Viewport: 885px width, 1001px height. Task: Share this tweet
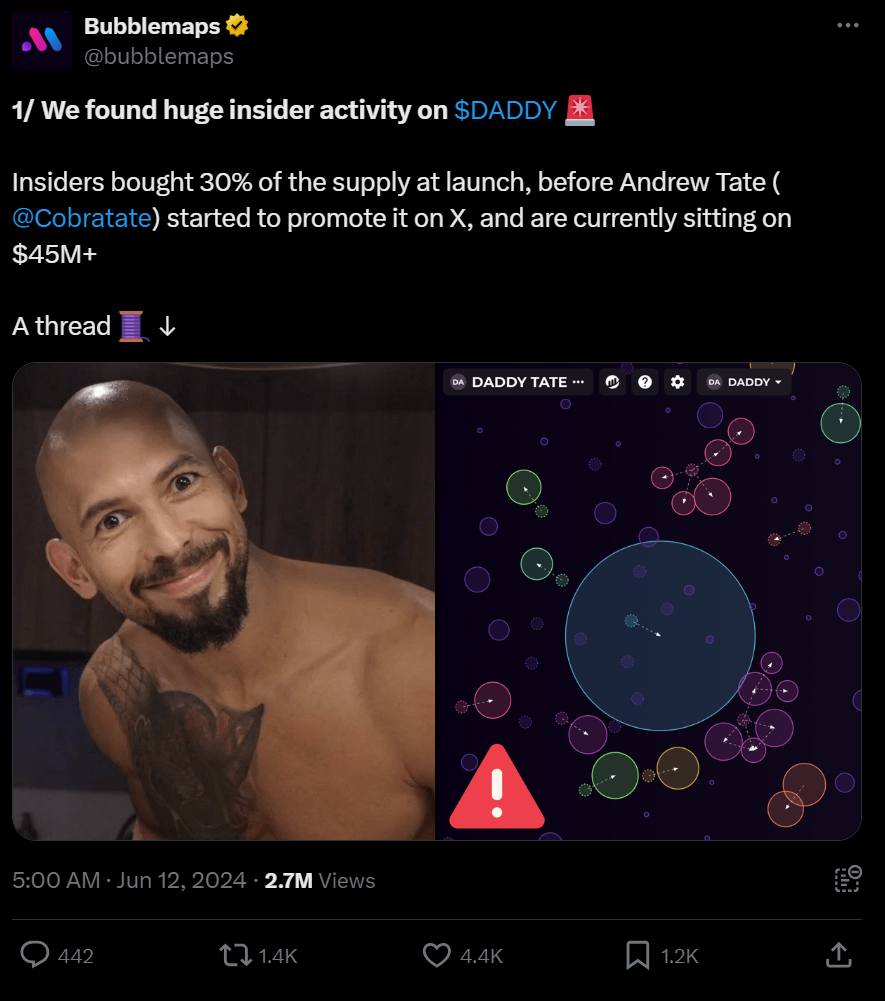coord(840,955)
